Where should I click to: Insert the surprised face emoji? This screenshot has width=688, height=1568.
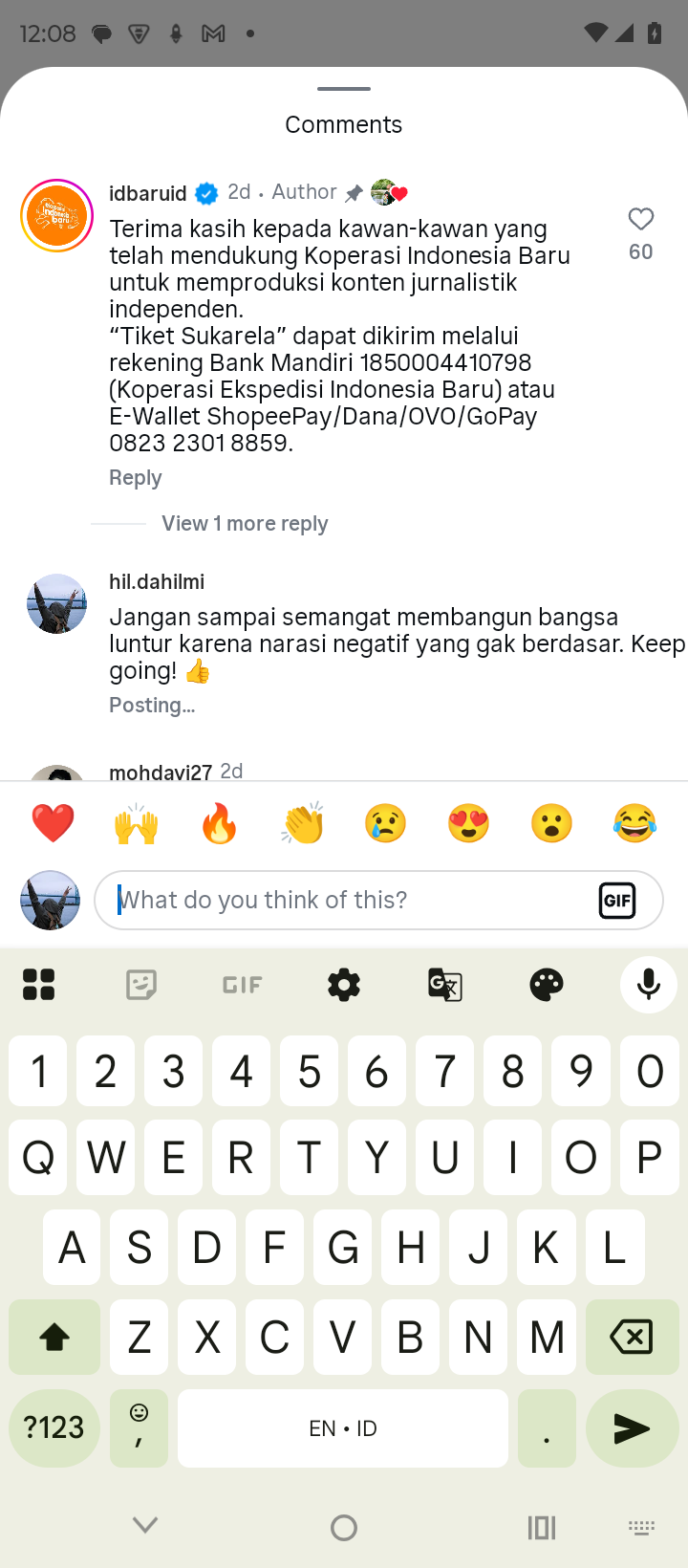tap(551, 823)
